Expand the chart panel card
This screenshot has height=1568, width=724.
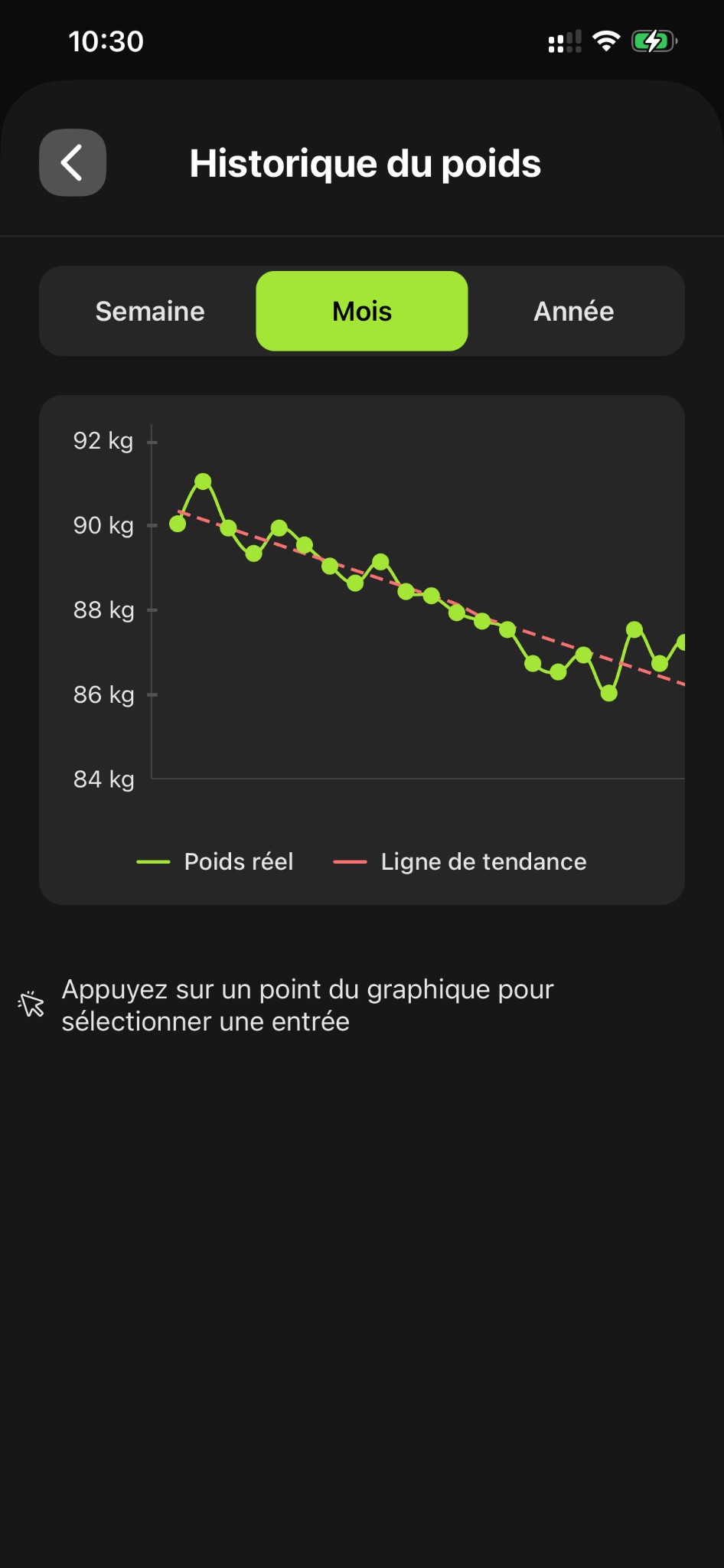click(x=362, y=647)
